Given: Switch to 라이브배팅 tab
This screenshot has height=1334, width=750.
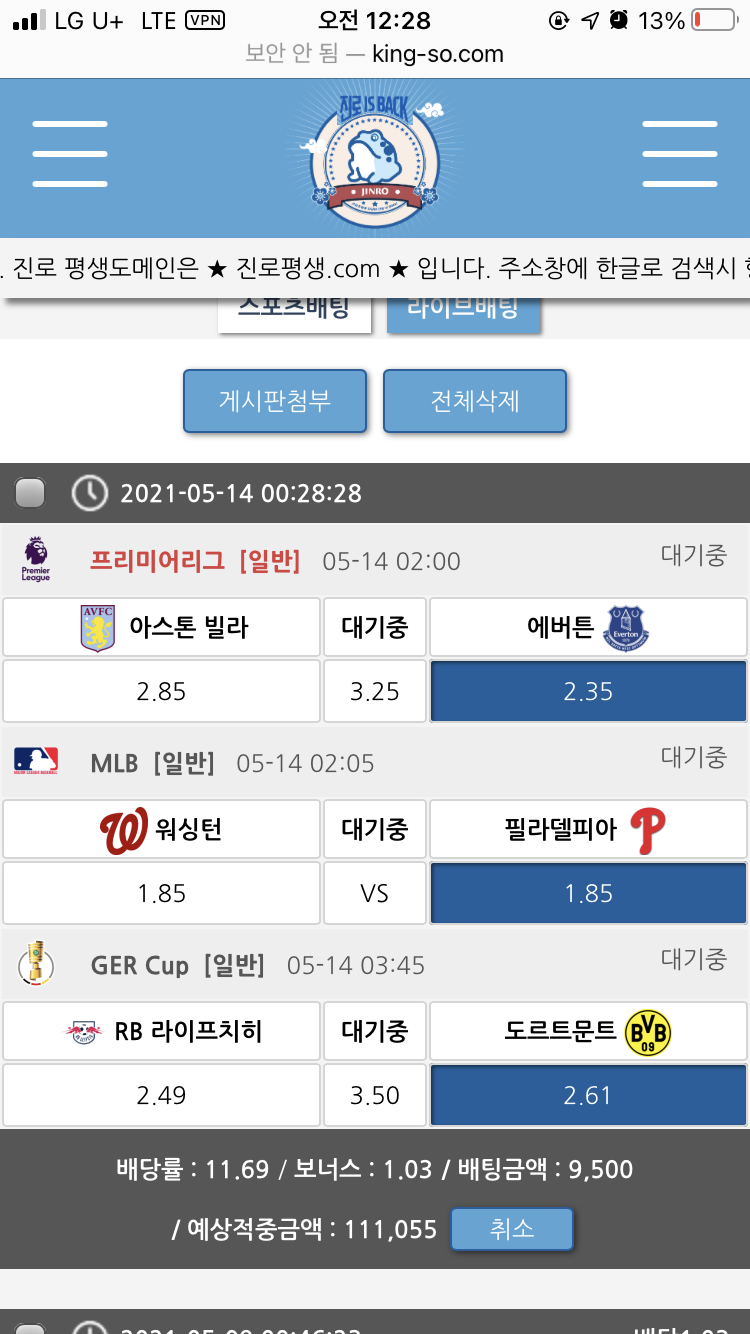Looking at the screenshot, I should click(x=464, y=312).
